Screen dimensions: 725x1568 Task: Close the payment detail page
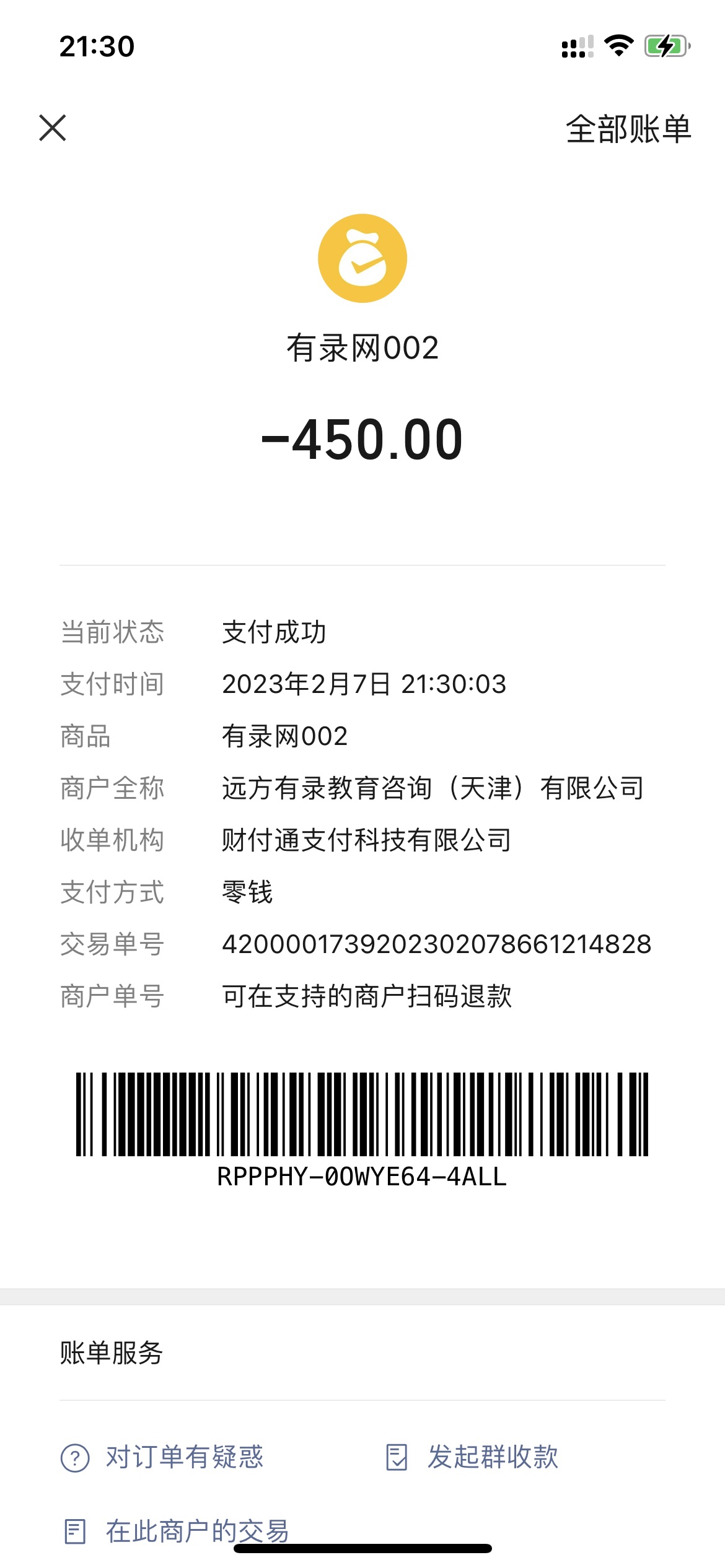pyautogui.click(x=53, y=128)
